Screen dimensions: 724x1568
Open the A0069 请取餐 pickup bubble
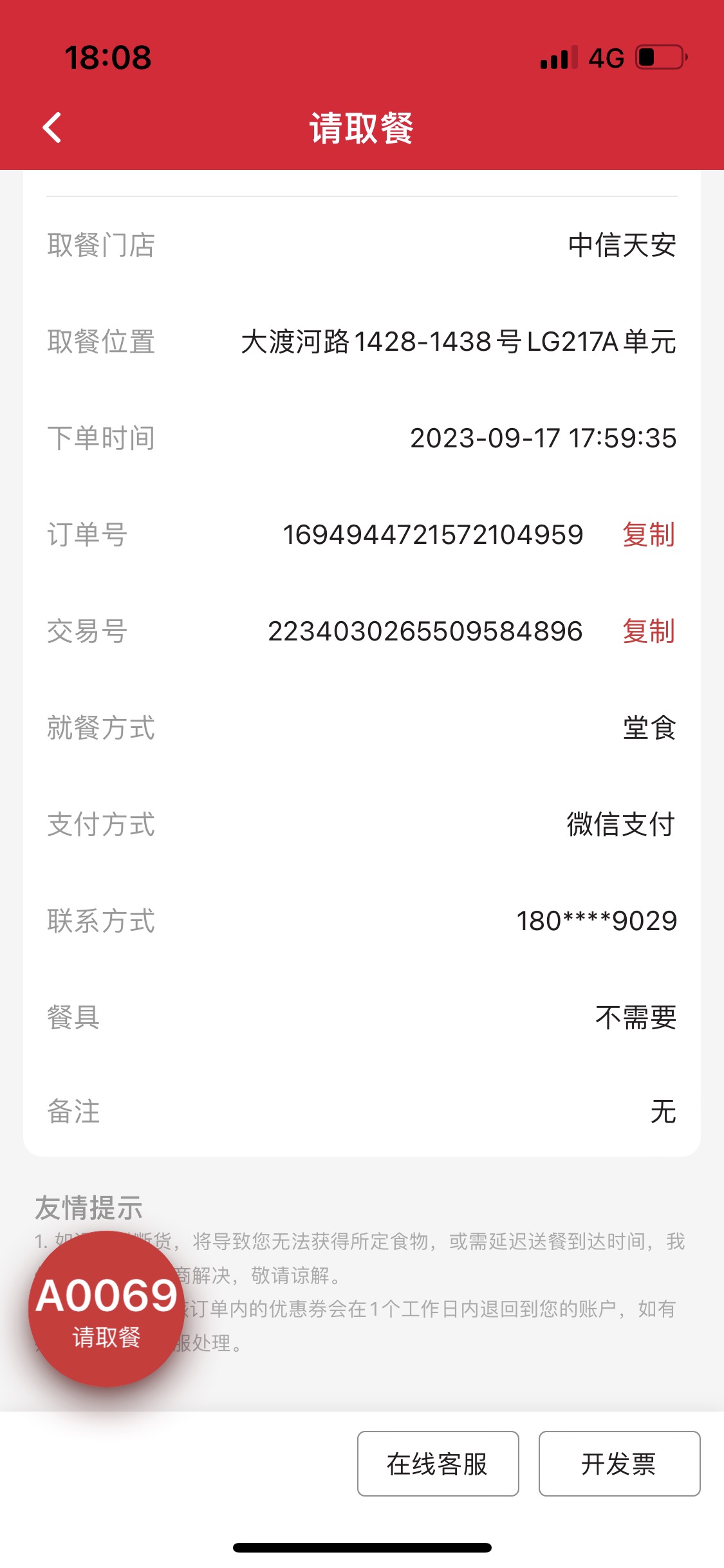(x=107, y=1308)
